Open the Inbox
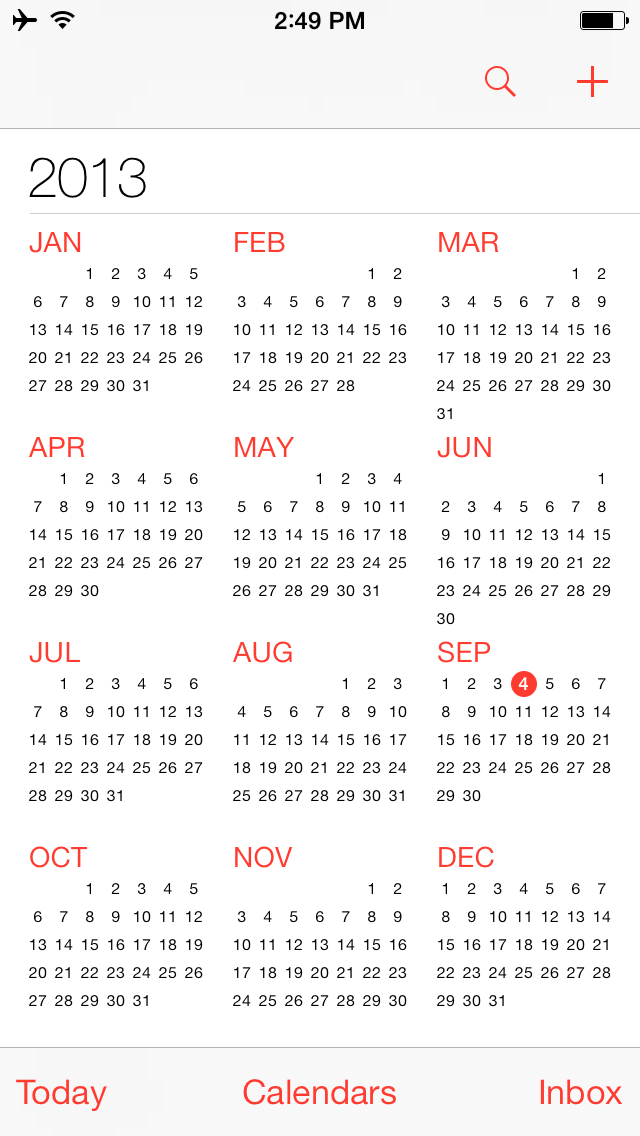640x1136 pixels. tap(580, 1092)
